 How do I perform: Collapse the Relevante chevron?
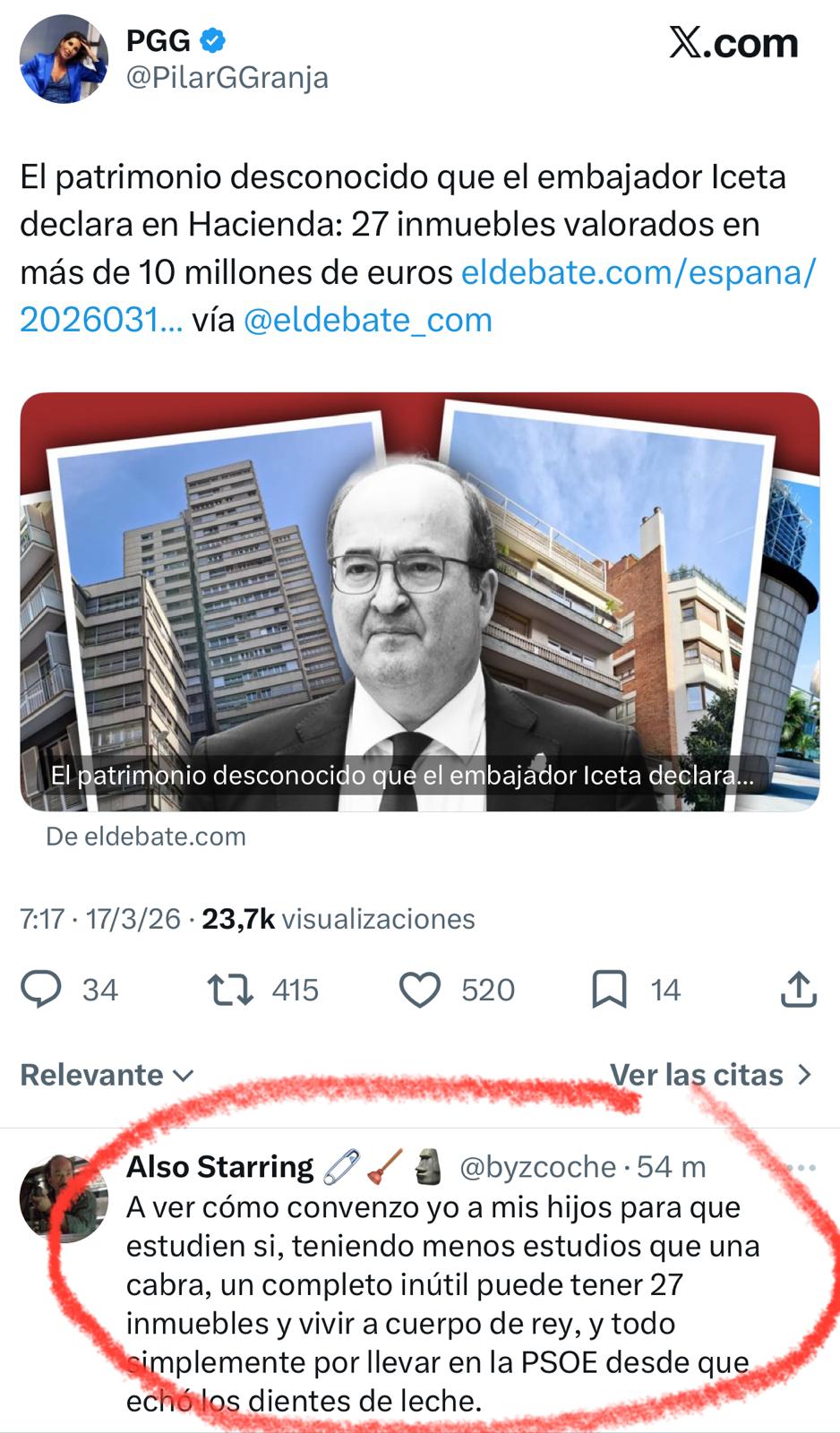(183, 1076)
